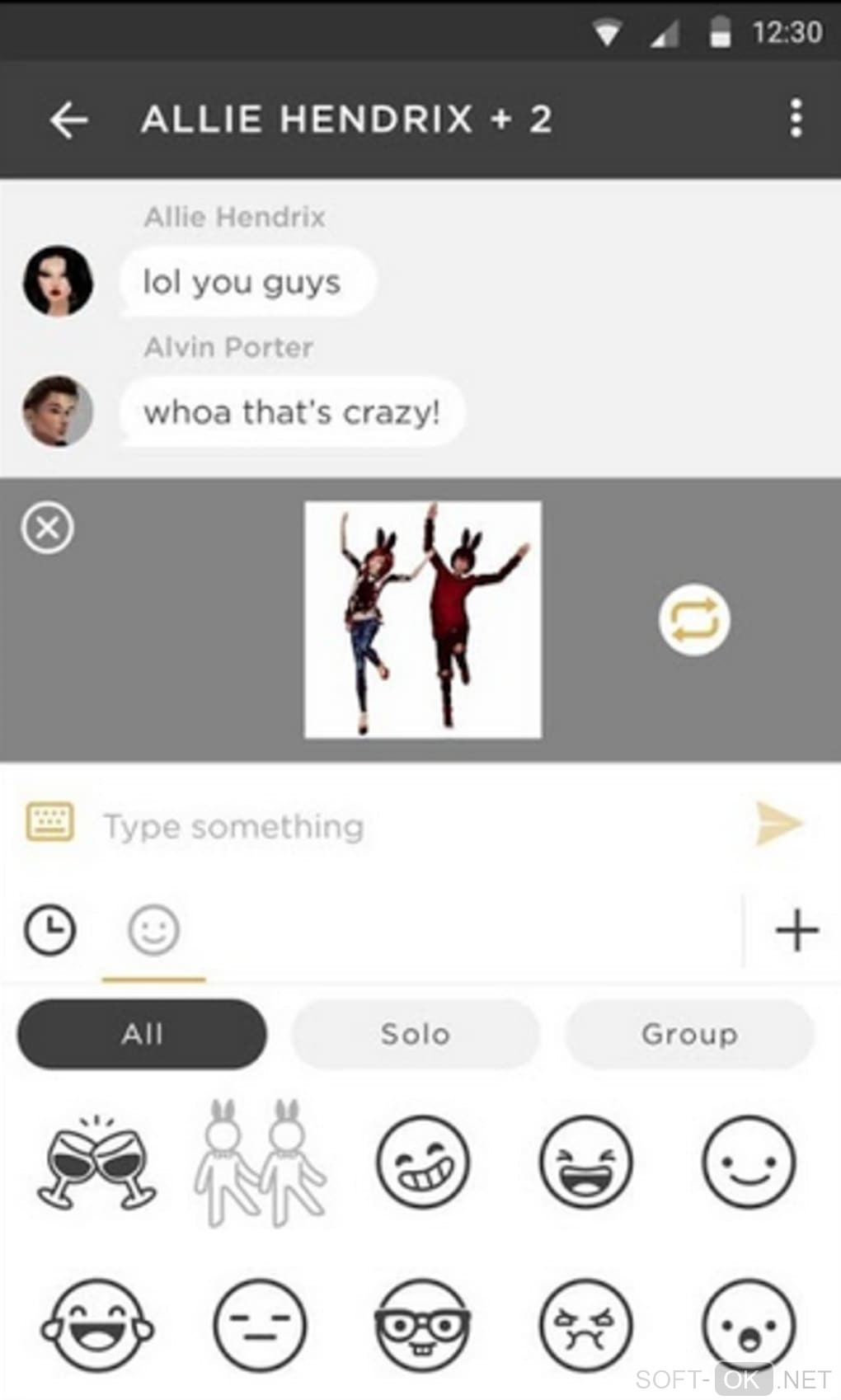Swap the avatars in the sticker

(x=694, y=620)
